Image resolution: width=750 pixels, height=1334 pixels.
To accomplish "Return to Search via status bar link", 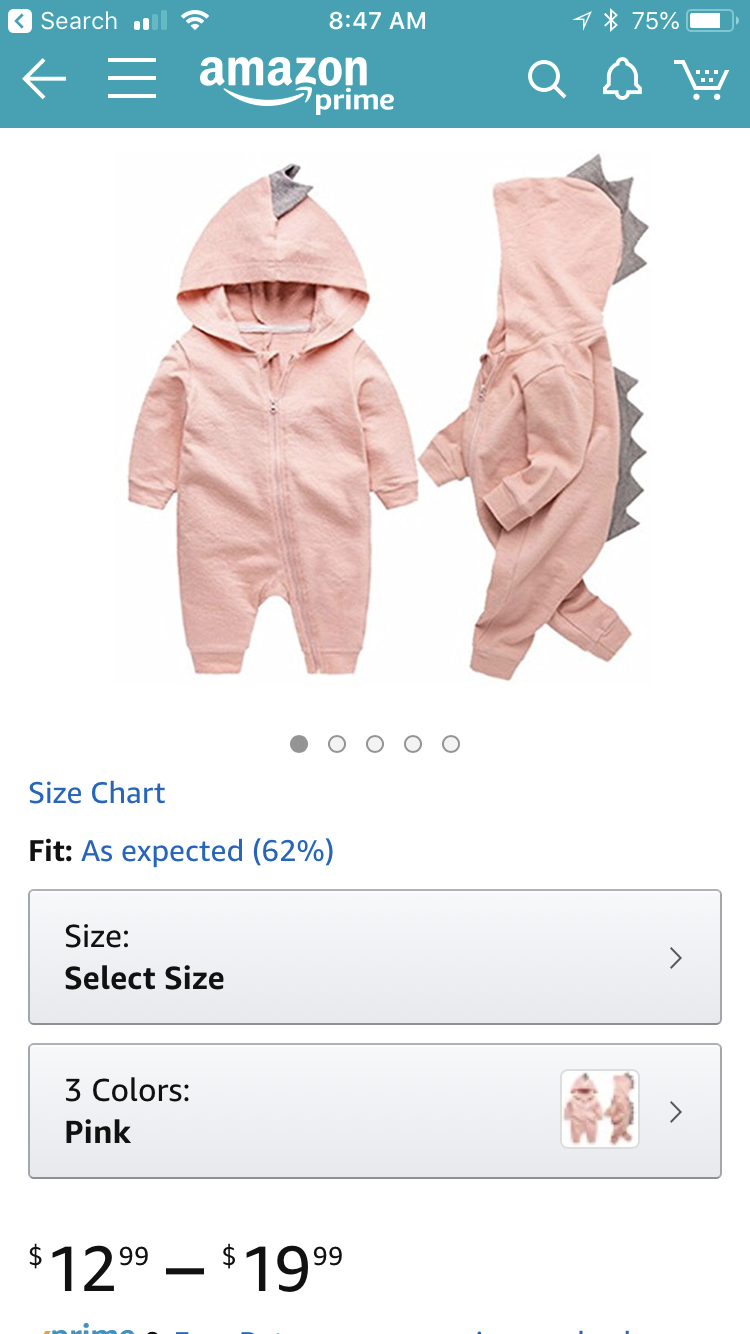I will [64, 21].
